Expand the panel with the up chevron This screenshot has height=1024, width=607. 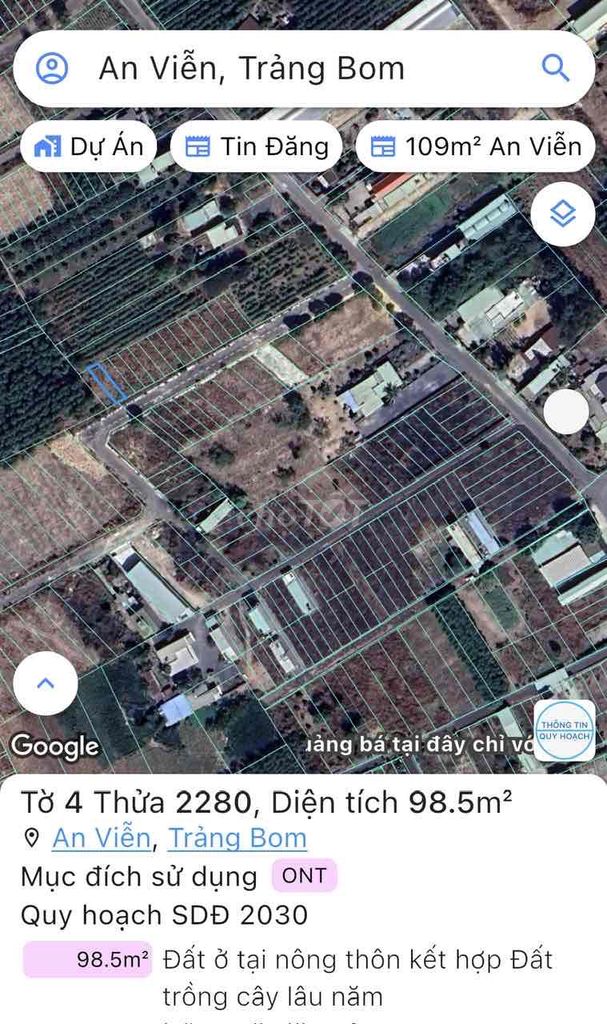45,684
